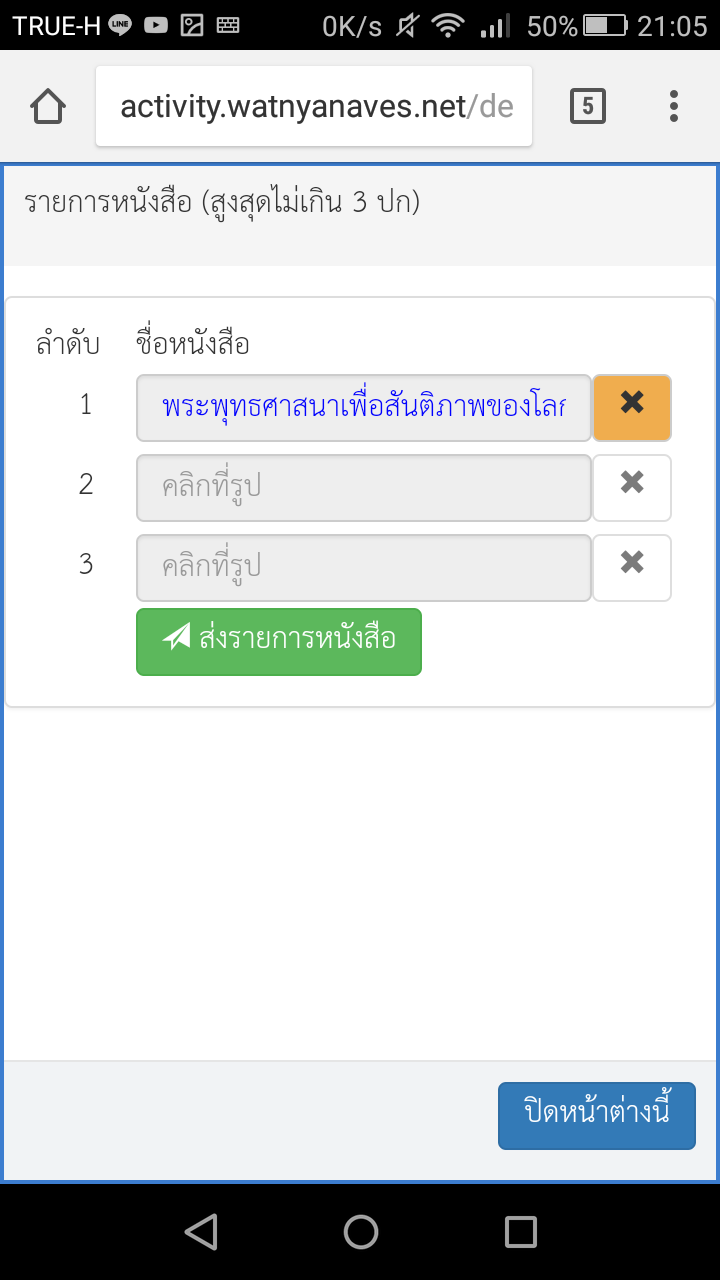Close this window with ปิดหน้าต่างนี้
The width and height of the screenshot is (720, 1280).
596,1115
